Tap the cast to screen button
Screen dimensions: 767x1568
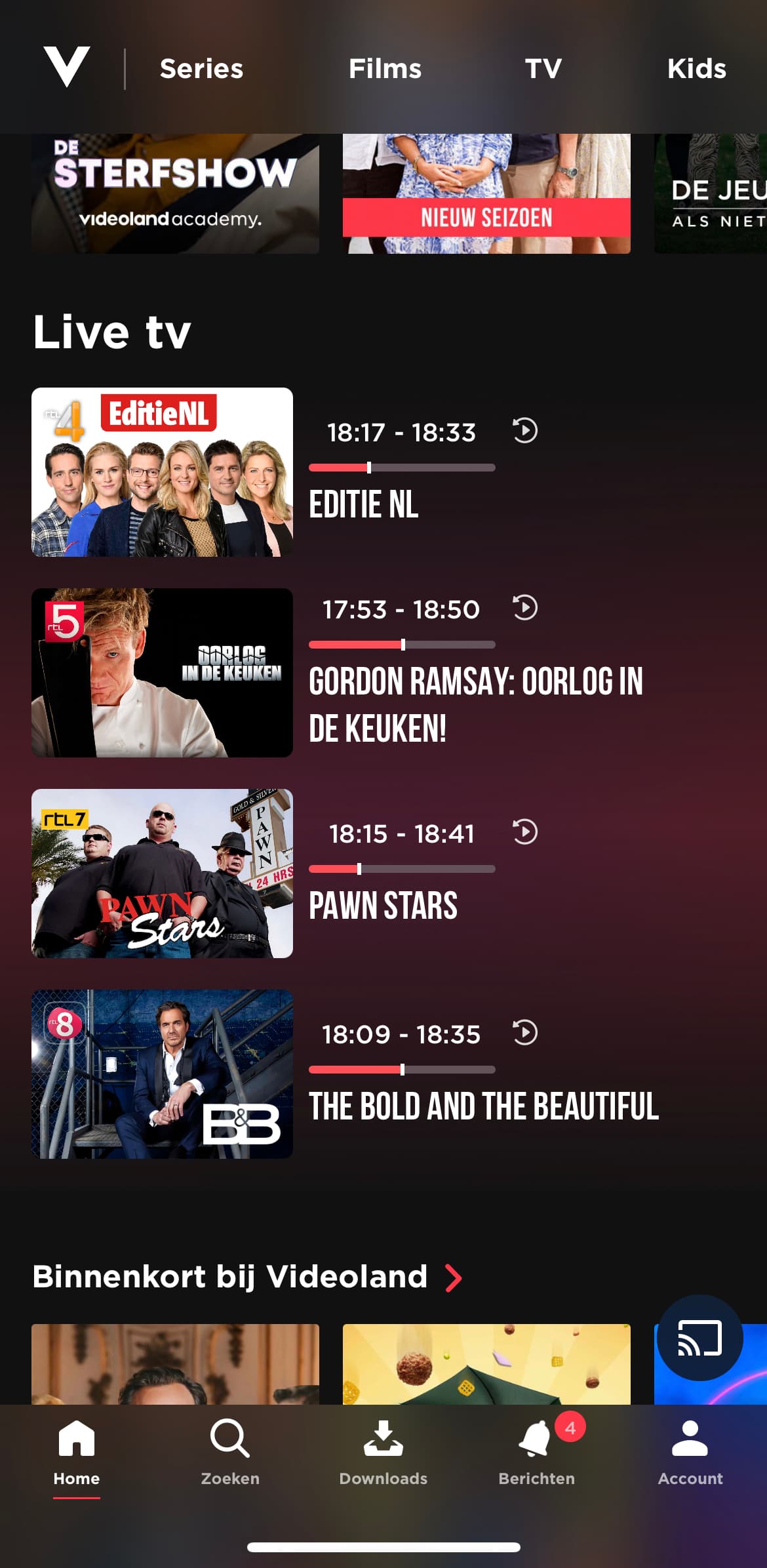coord(699,1338)
